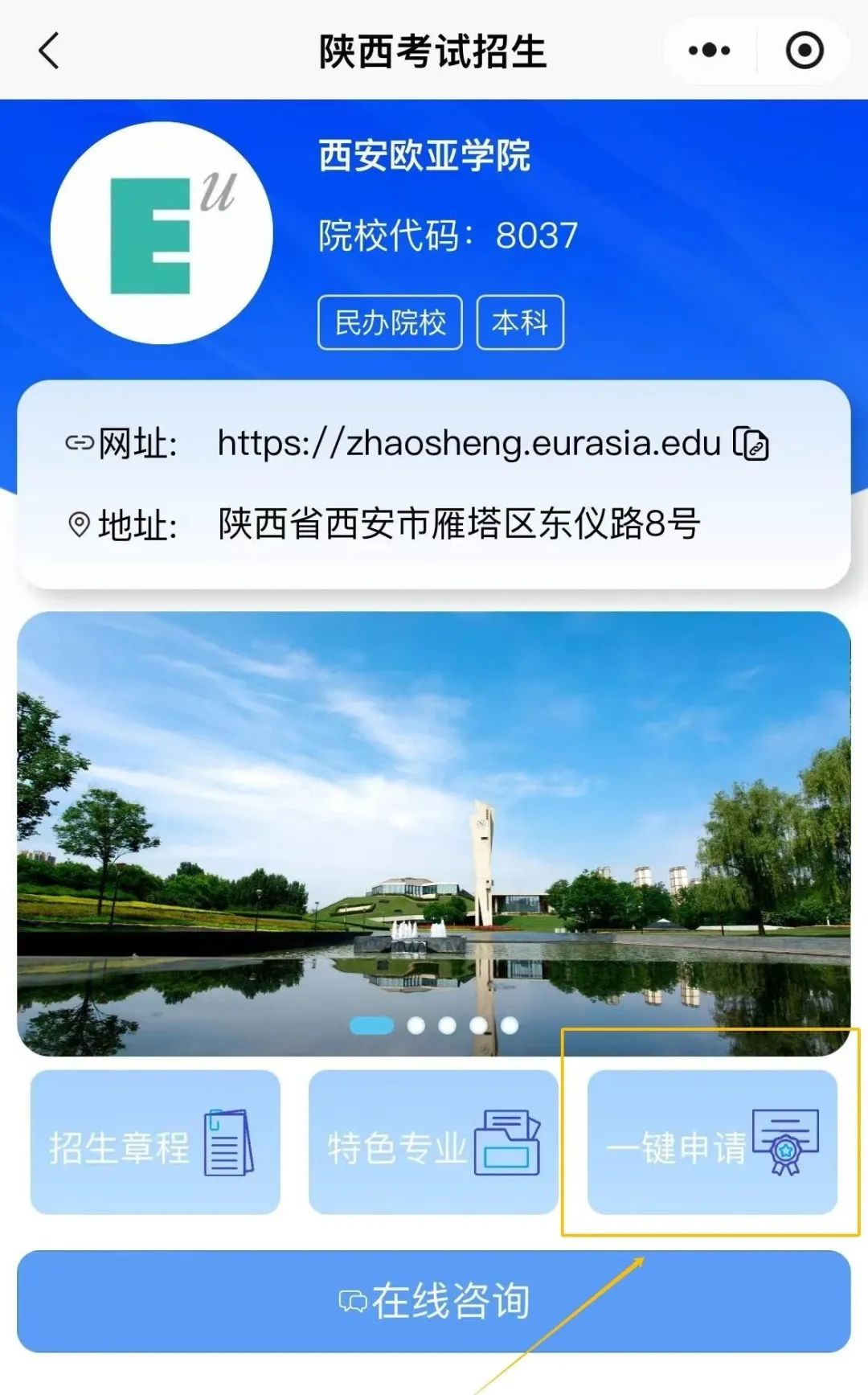This screenshot has height=1395, width=868.
Task: Start 在线咨询 online consultation
Action: [433, 1301]
